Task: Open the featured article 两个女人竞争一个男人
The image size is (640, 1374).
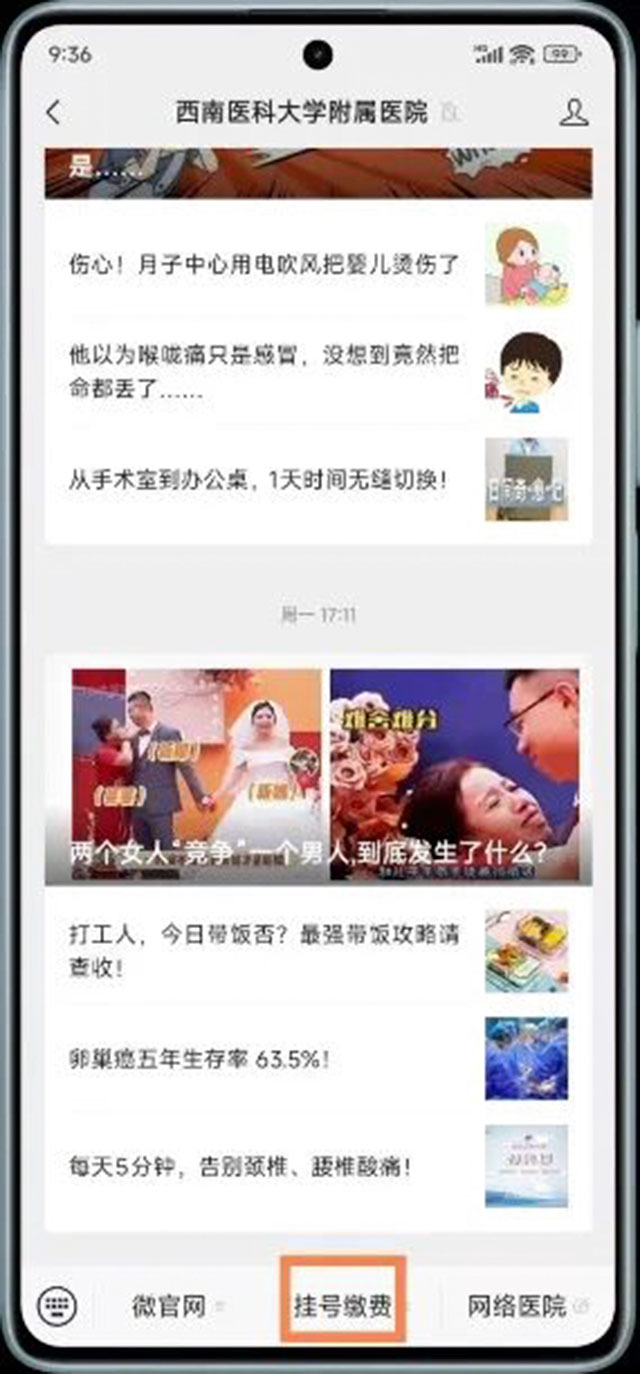Action: 318,777
